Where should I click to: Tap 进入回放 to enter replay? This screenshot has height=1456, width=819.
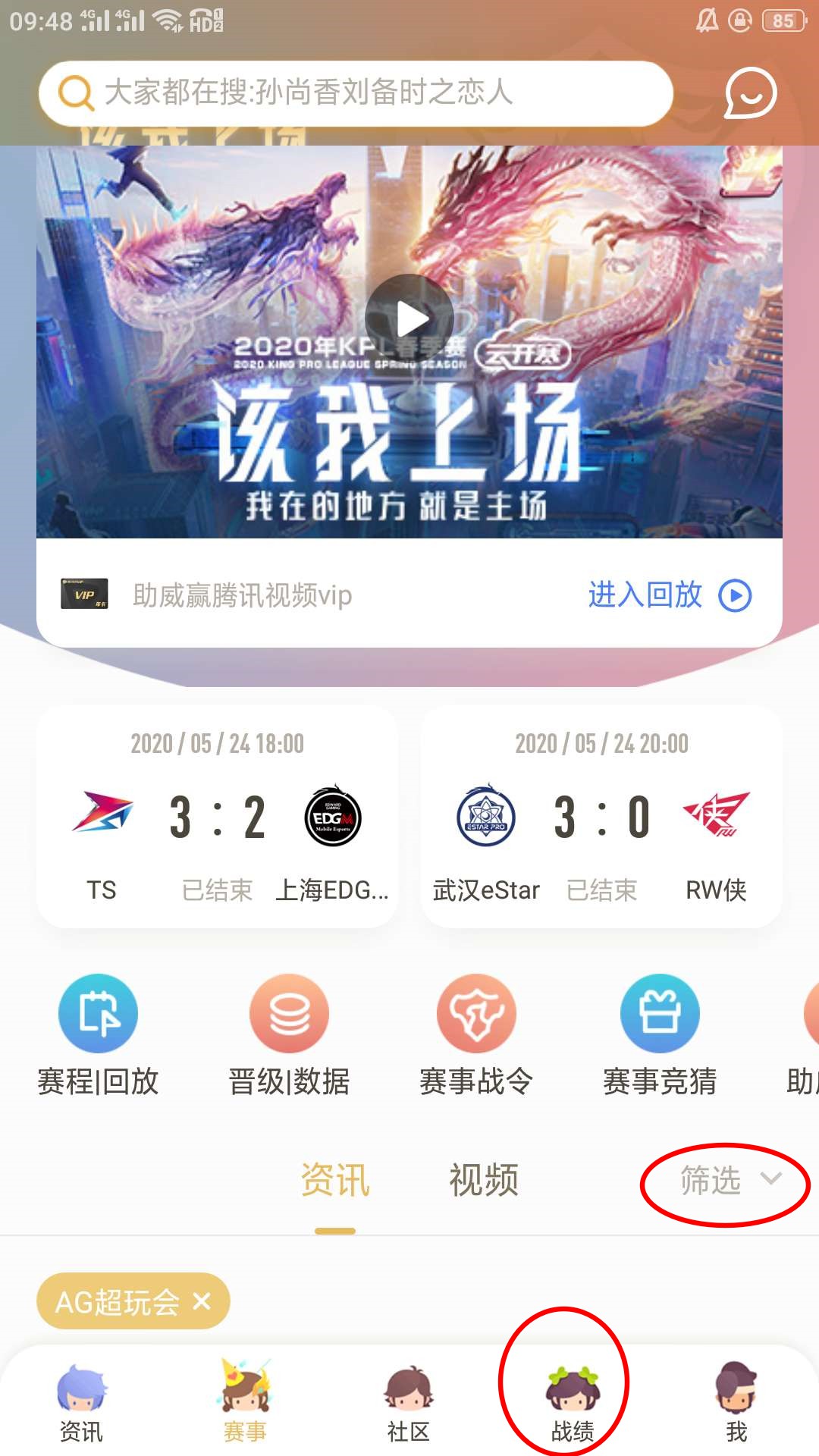tap(669, 595)
